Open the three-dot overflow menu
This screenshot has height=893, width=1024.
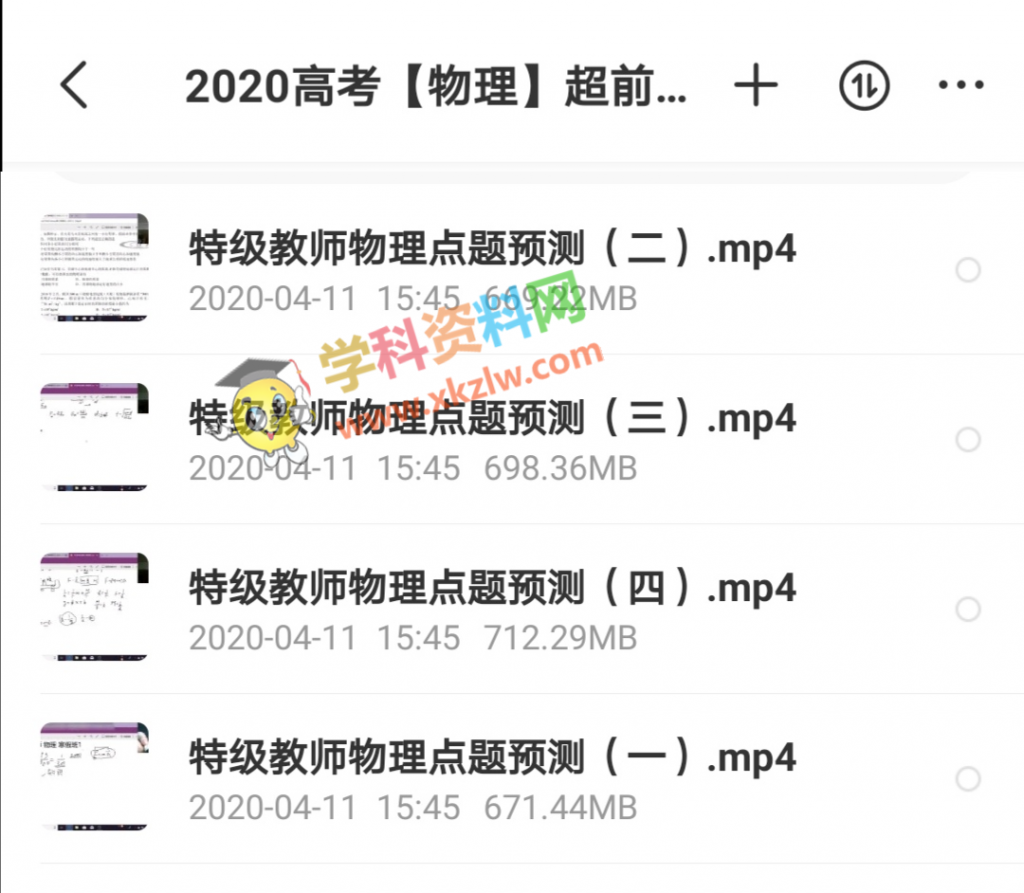[961, 87]
